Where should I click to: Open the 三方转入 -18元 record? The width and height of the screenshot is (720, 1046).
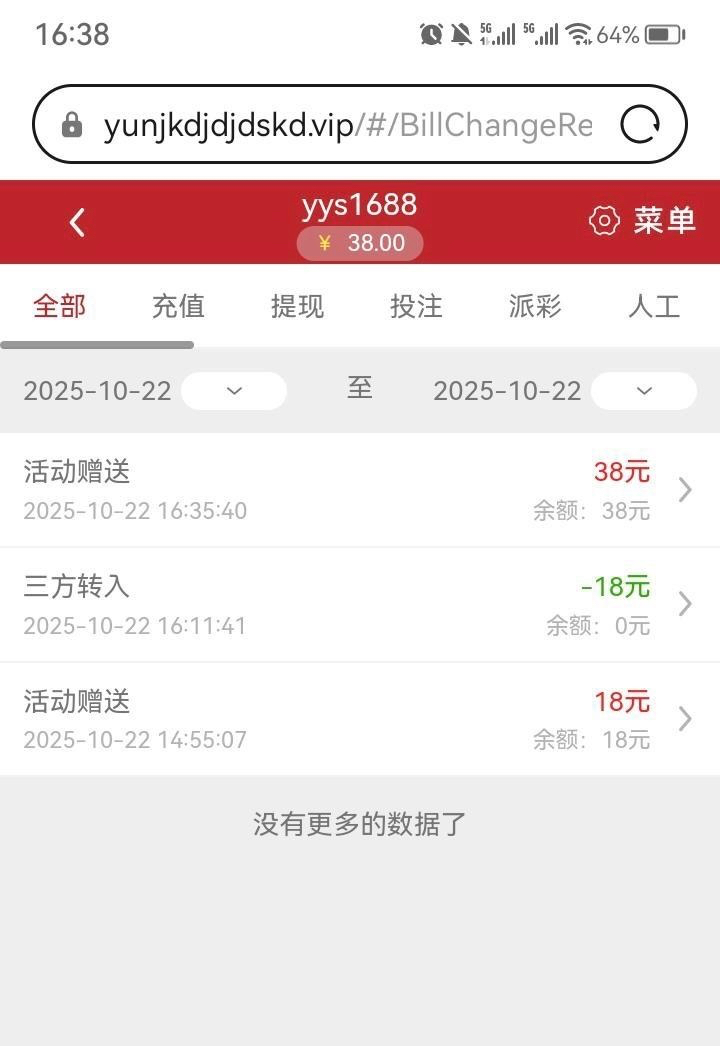coord(360,604)
